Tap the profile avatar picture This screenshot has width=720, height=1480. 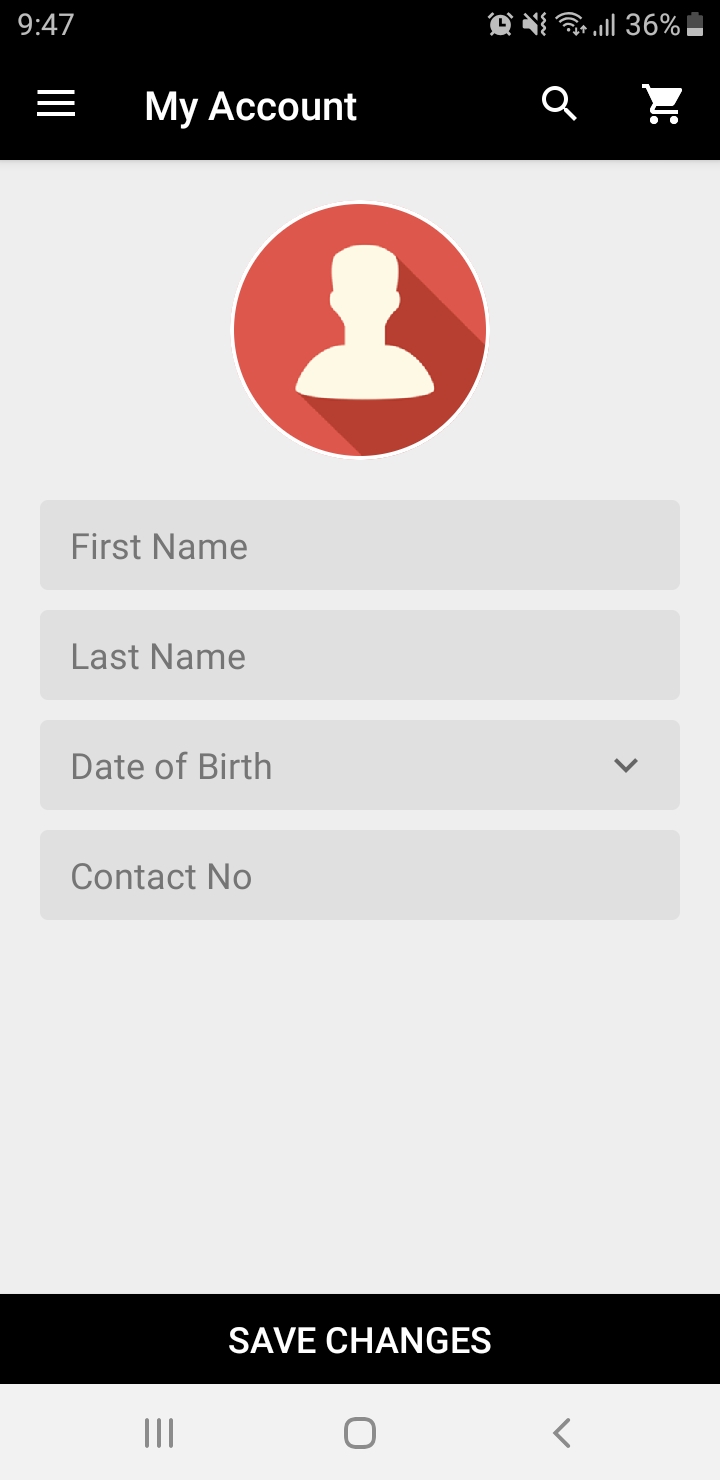point(360,330)
